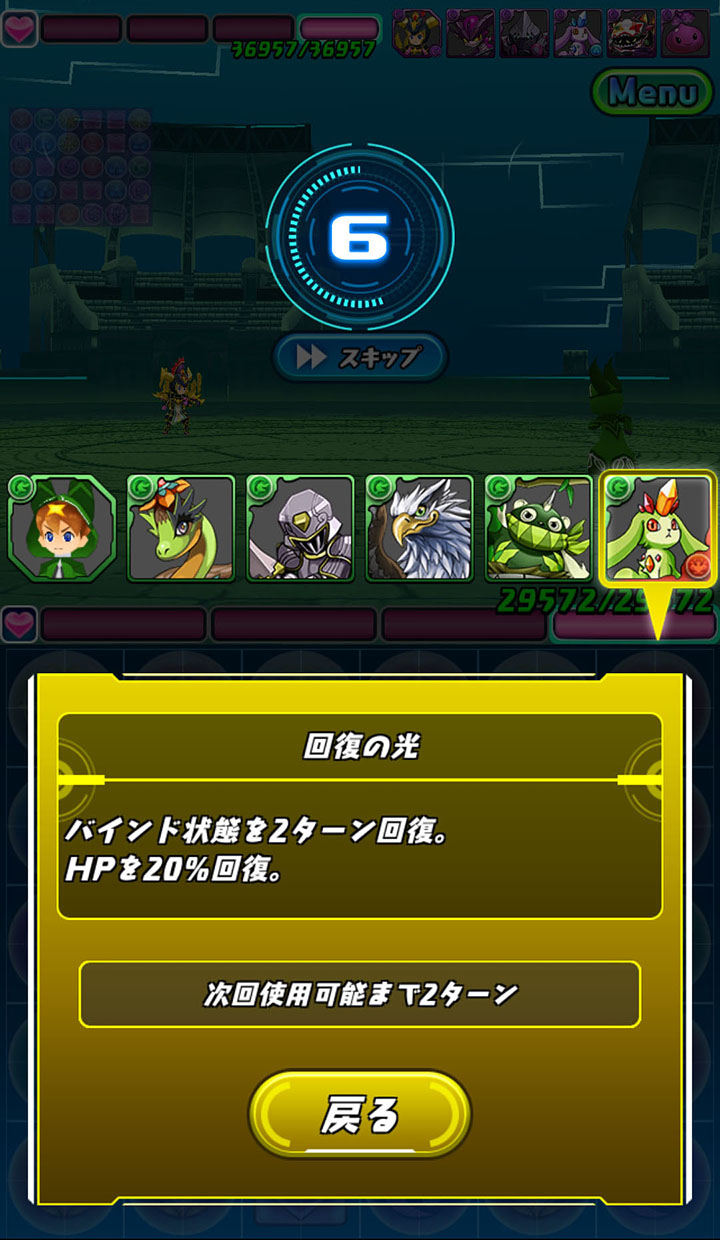
Task: Select the green frog character
Action: tap(538, 528)
